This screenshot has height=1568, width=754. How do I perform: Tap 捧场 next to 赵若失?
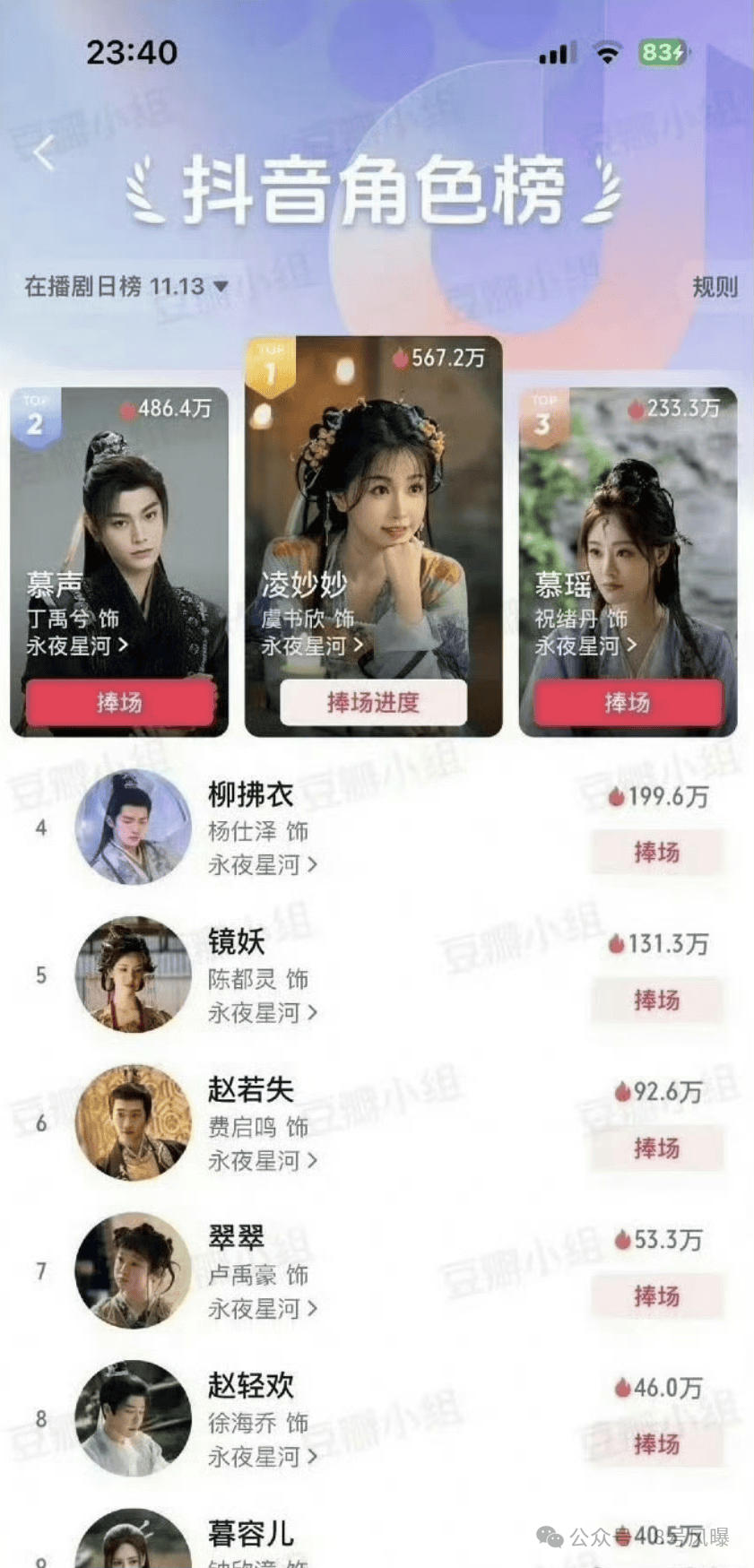click(x=656, y=1148)
